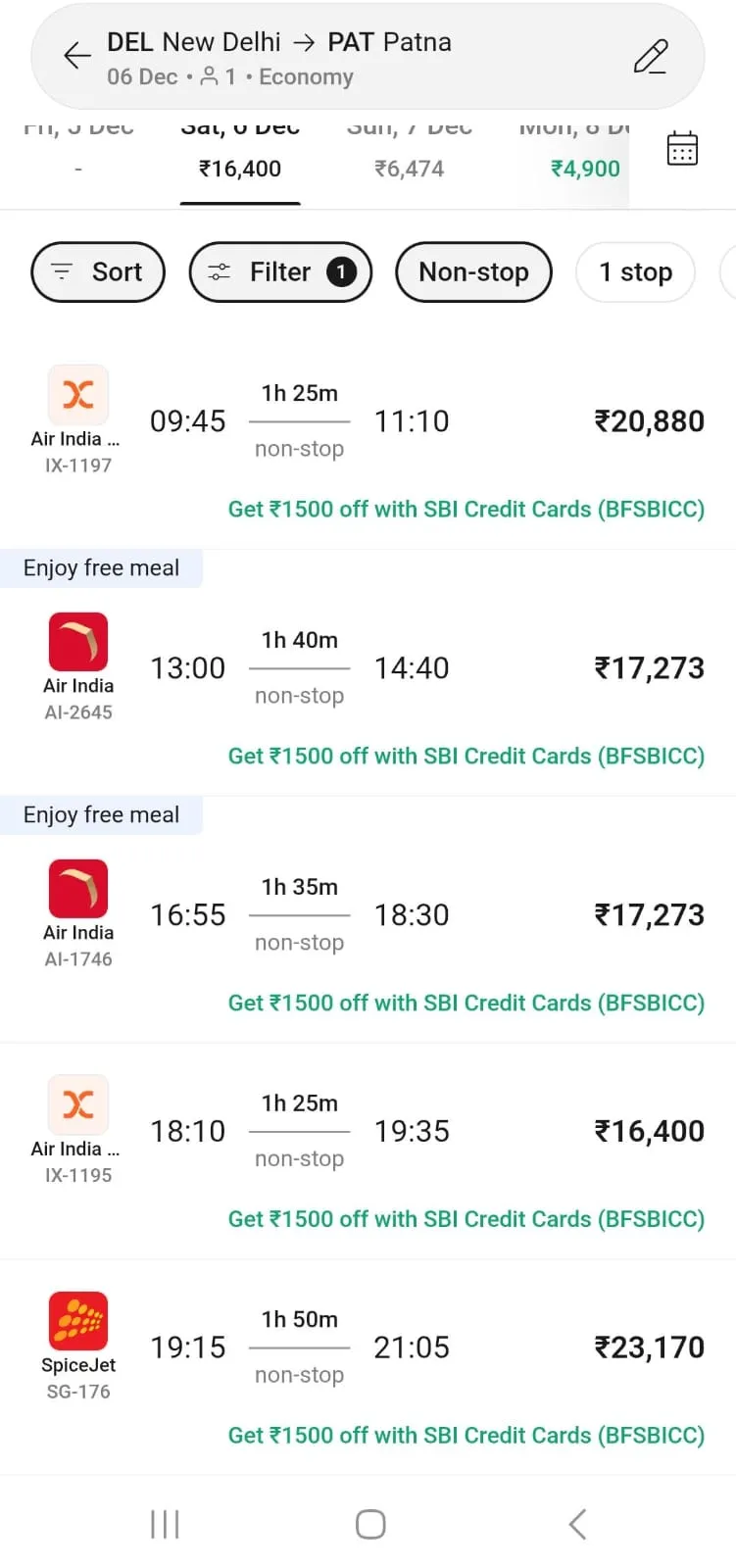Tap the system home button
736x1568 pixels.
click(370, 1524)
